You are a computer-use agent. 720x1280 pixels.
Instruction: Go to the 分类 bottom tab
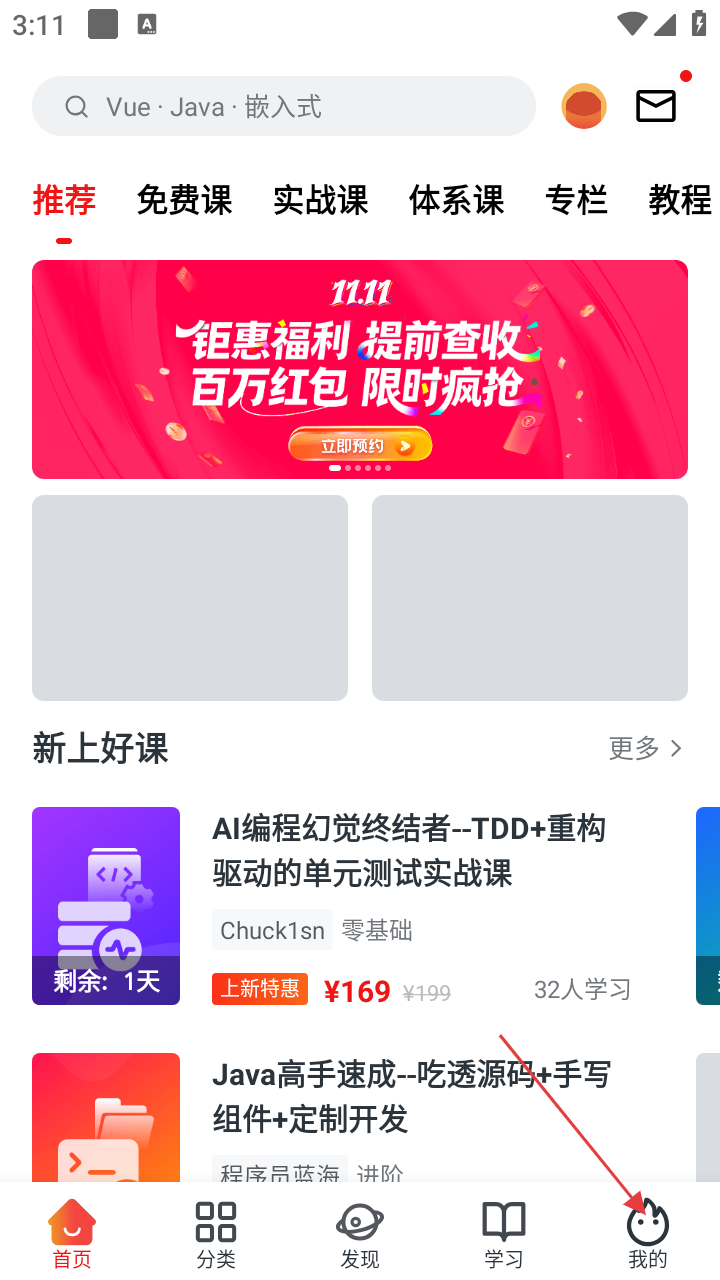coord(216,1235)
